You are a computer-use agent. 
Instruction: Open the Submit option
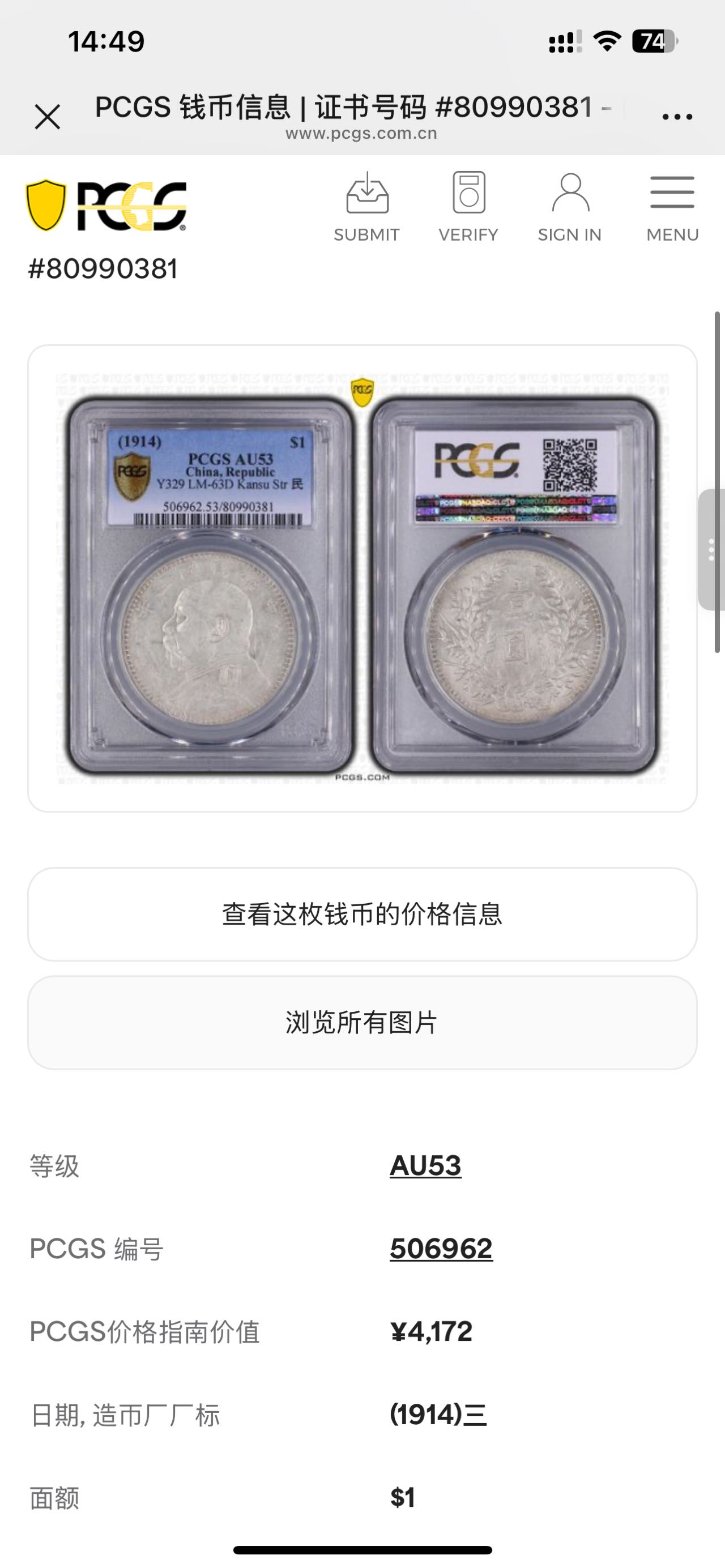tap(366, 207)
